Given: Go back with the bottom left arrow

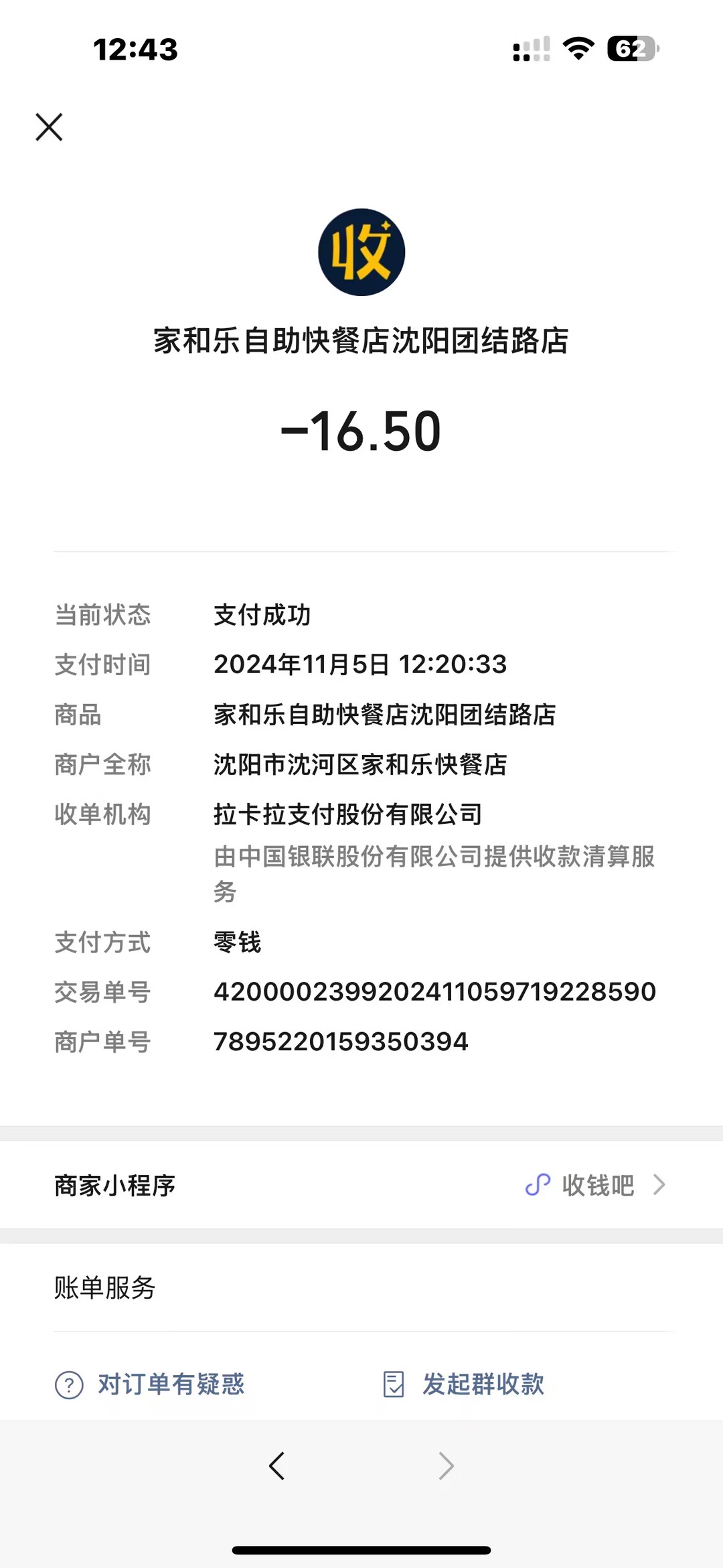Looking at the screenshot, I should click(277, 1466).
